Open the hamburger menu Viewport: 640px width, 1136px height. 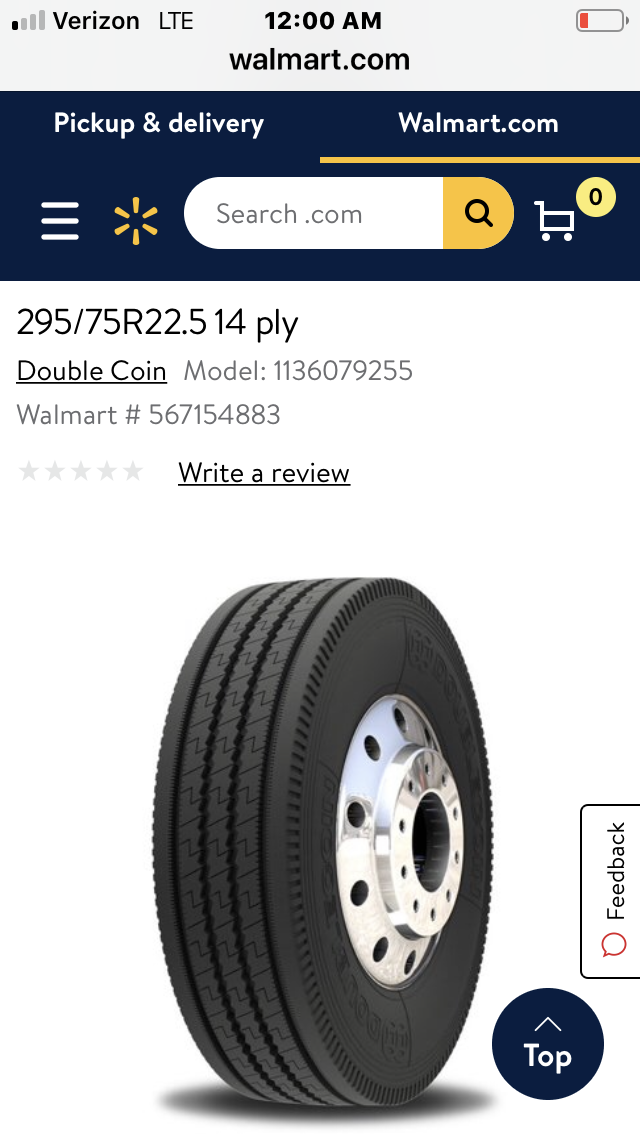tap(60, 220)
